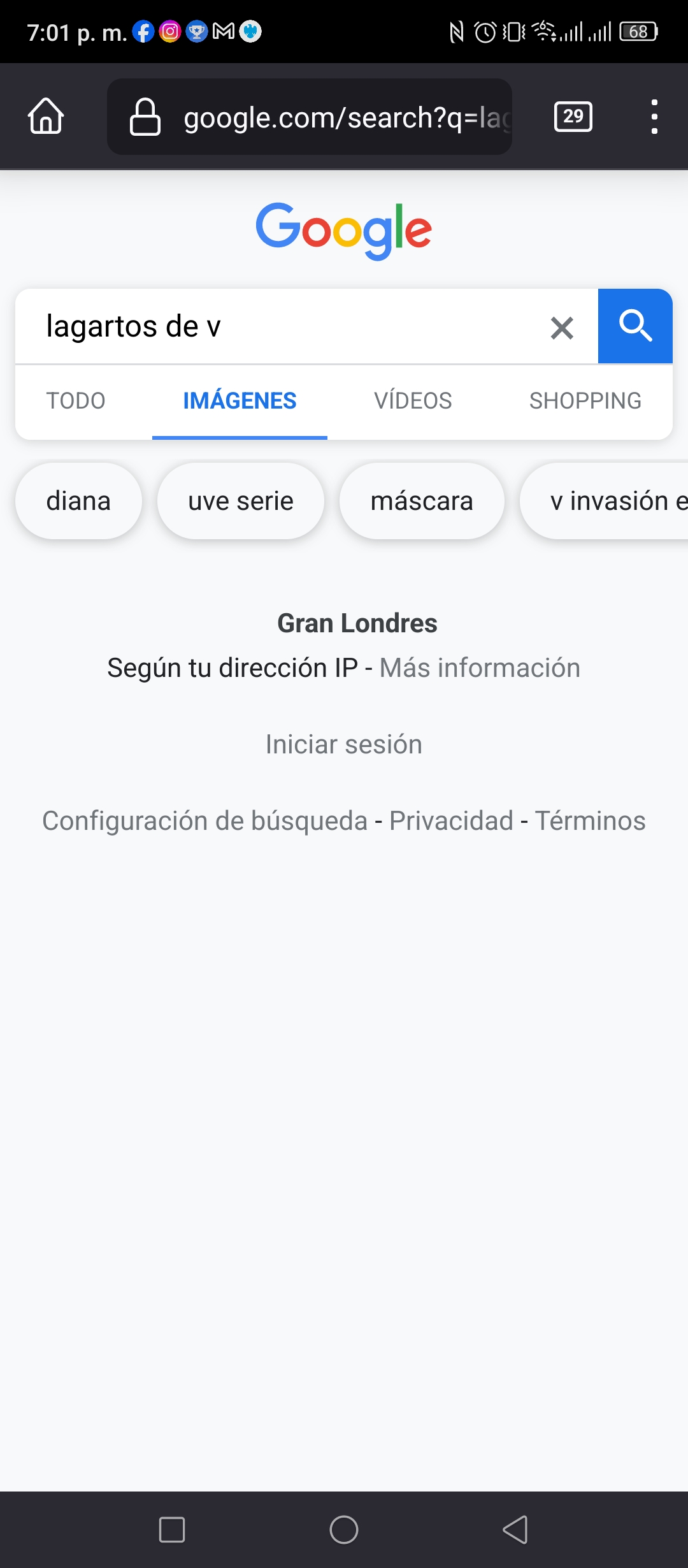Switch to the TODO tab
The image size is (688, 1568).
[x=76, y=401]
